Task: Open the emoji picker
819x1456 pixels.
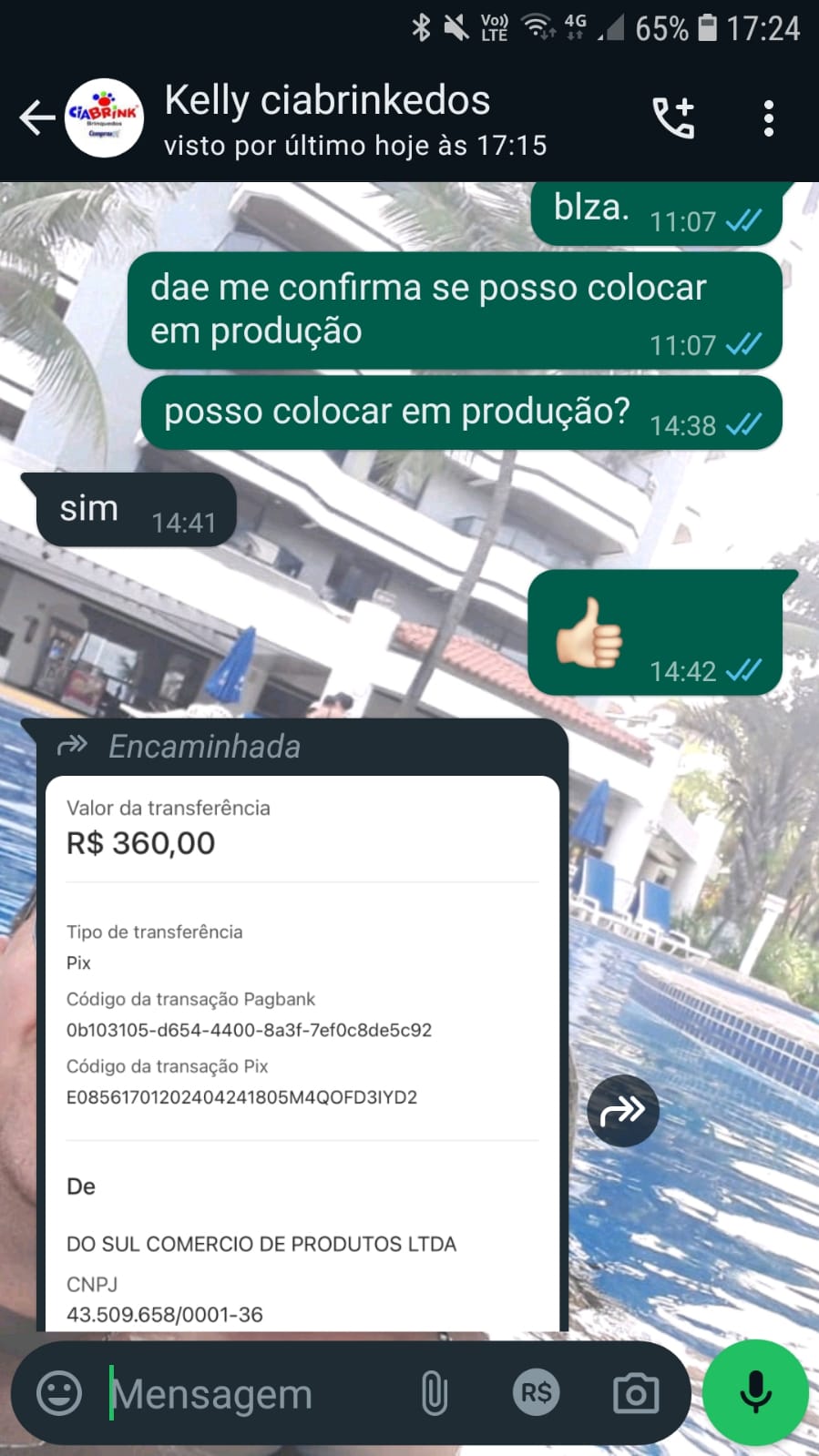Action: (59, 1393)
